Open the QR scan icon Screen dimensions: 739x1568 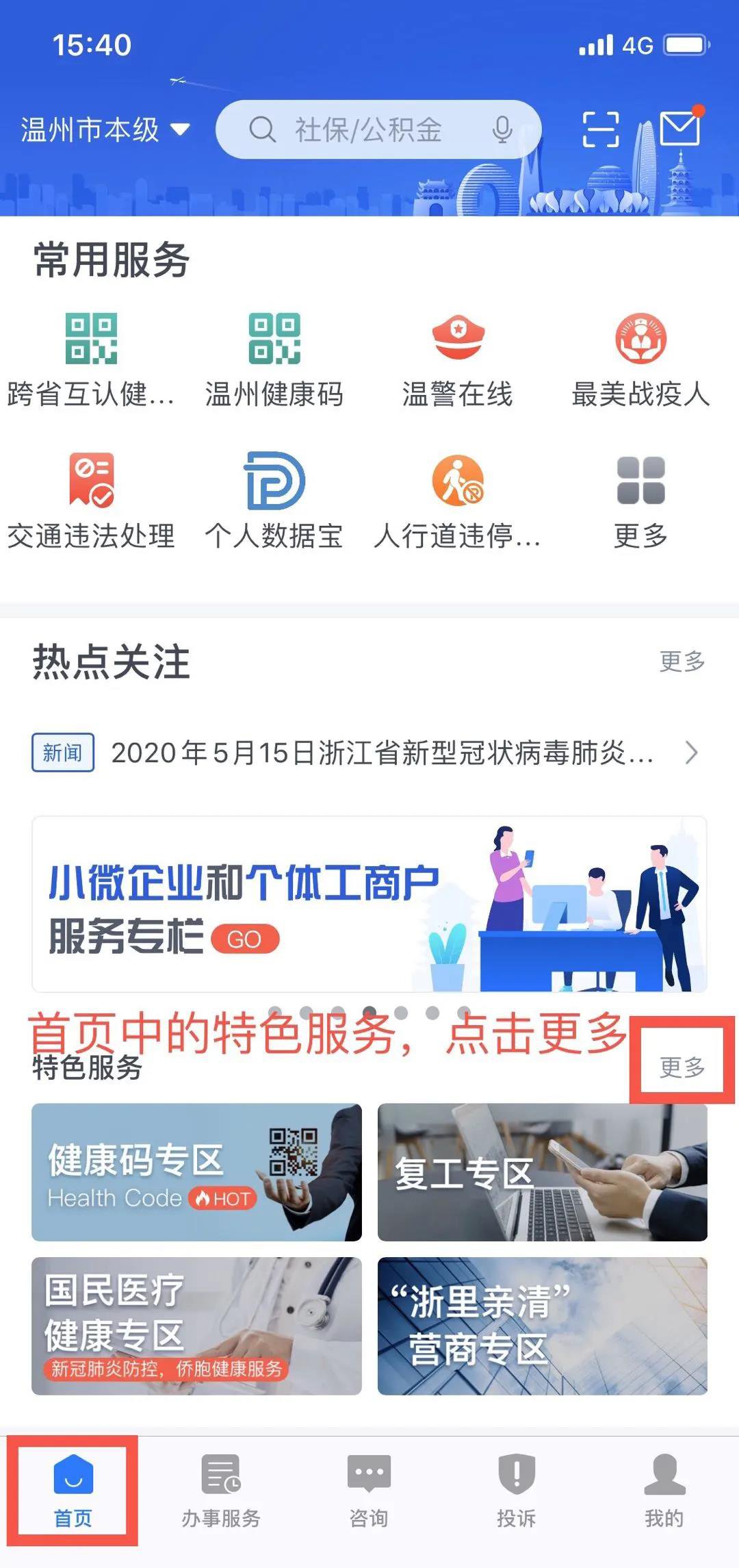(600, 129)
